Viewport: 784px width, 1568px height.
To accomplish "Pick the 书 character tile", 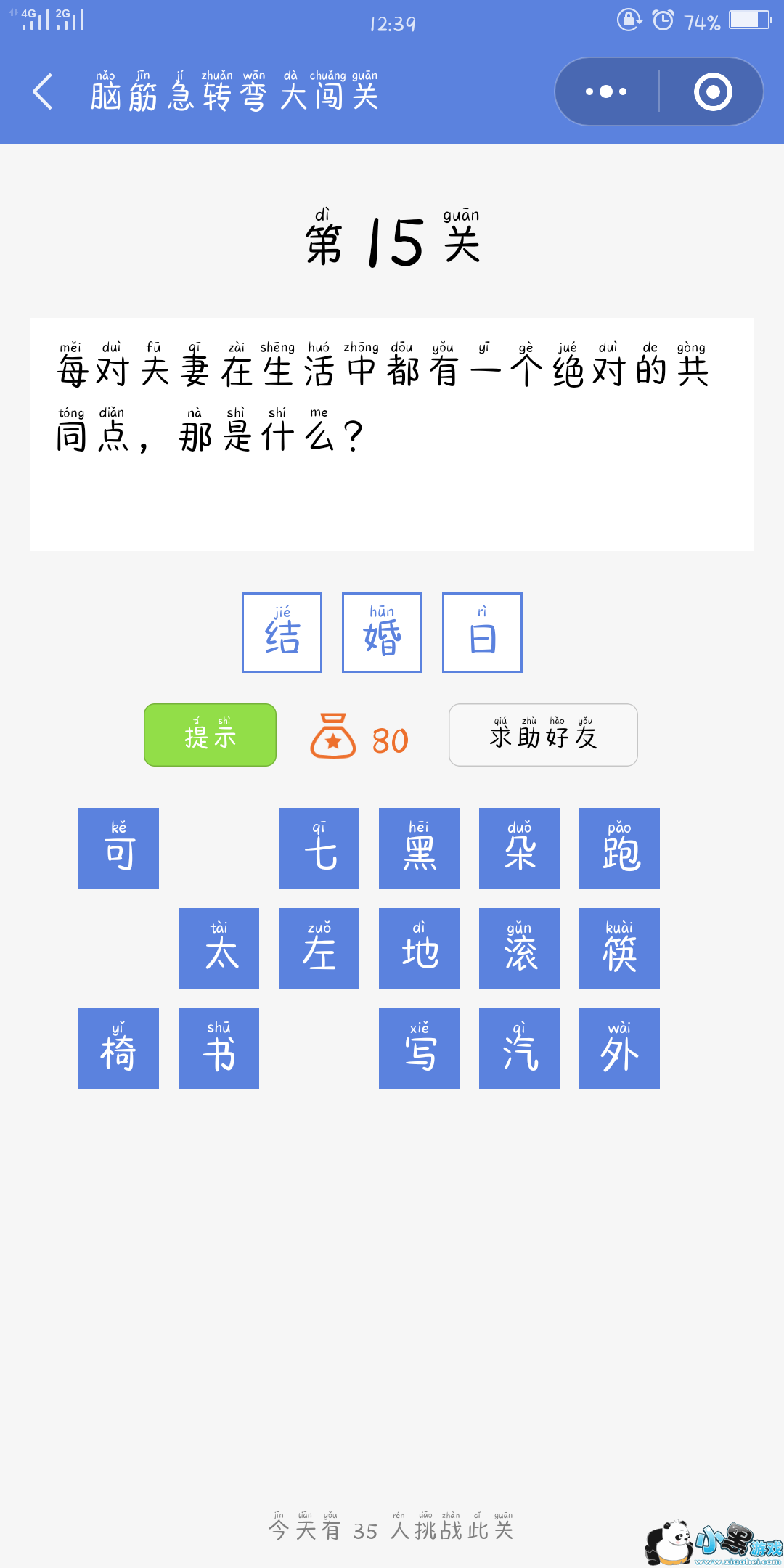I will click(219, 1048).
